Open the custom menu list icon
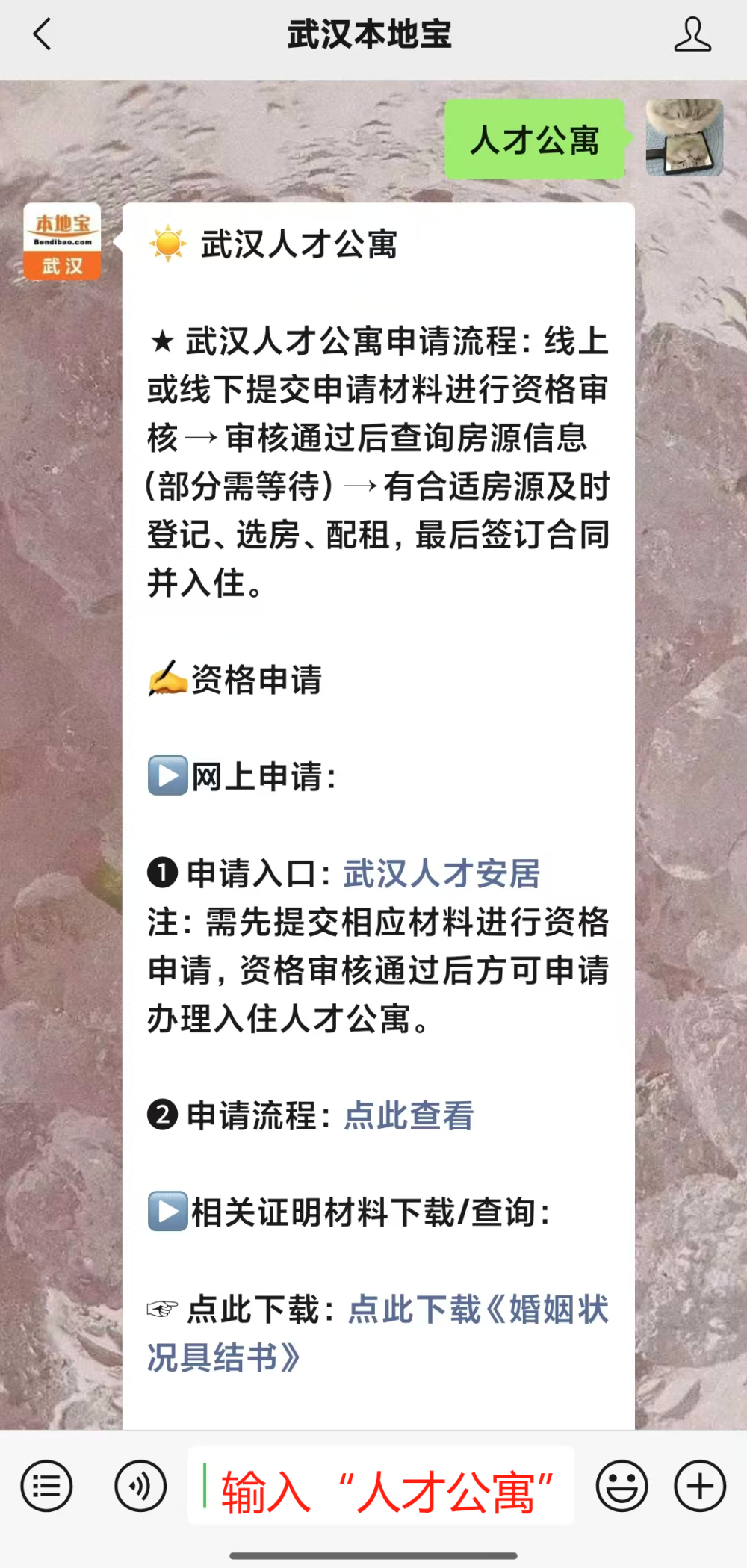Viewport: 747px width, 1568px height. pyautogui.click(x=46, y=1486)
